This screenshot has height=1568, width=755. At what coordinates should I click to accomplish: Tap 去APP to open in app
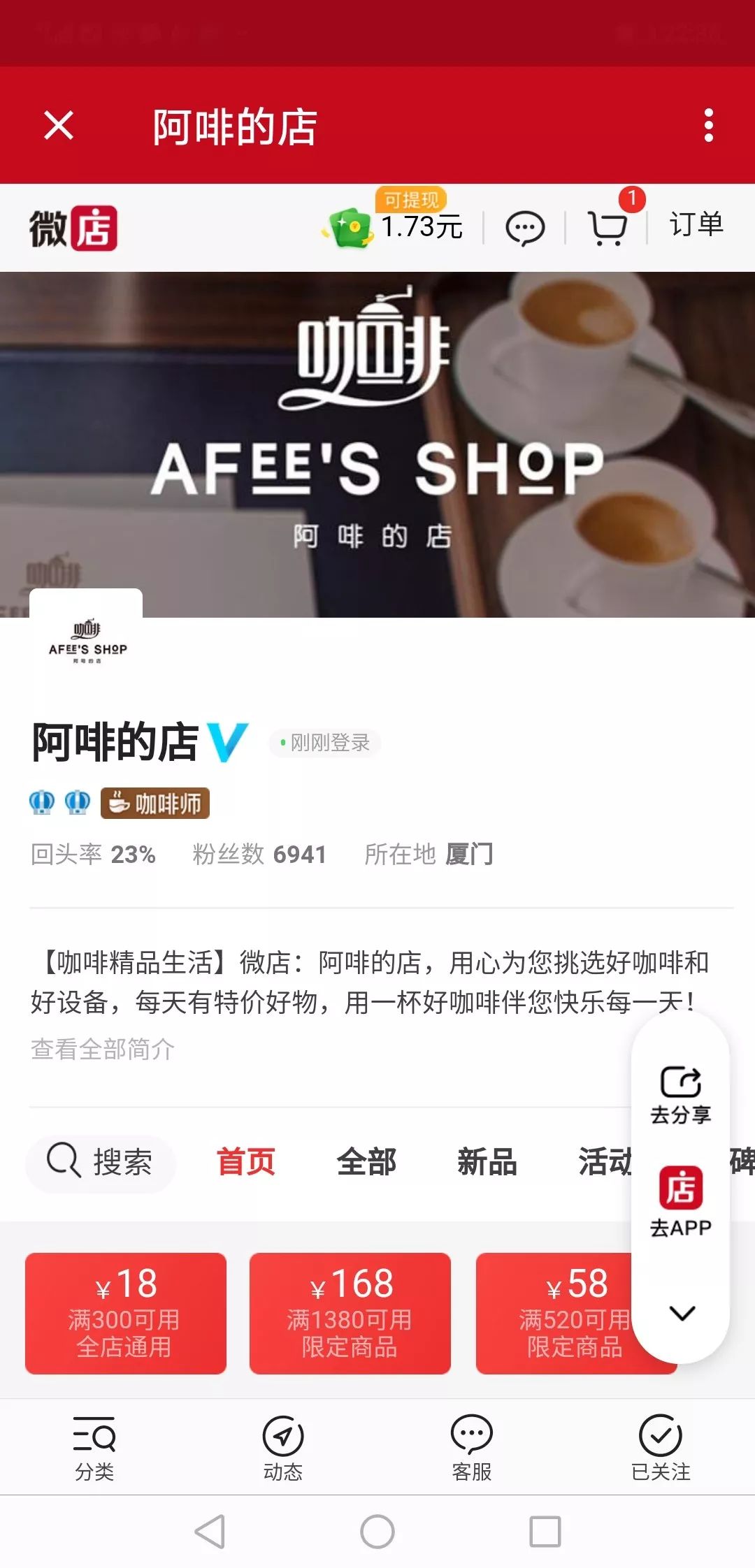[x=680, y=1202]
